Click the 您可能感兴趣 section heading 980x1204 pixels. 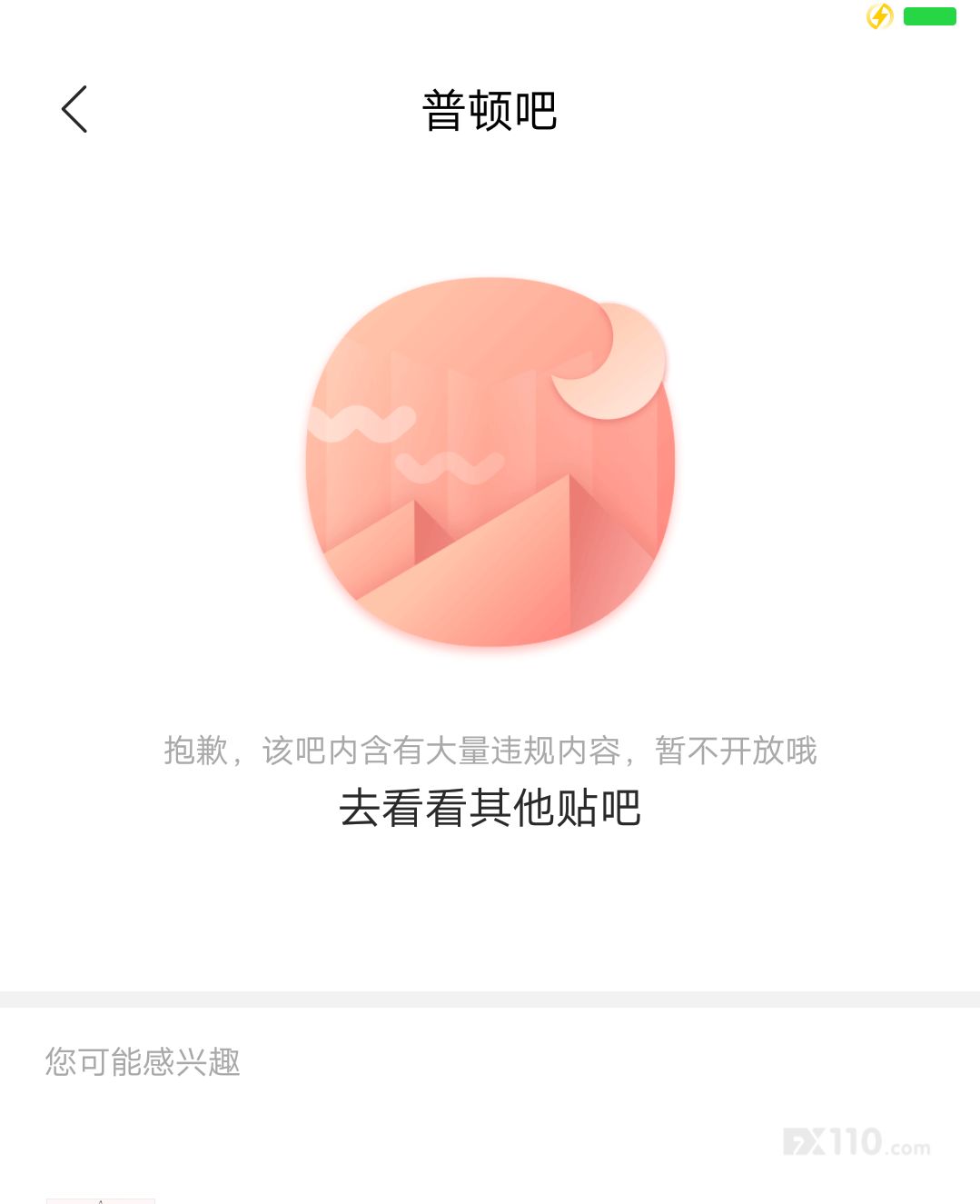142,1061
